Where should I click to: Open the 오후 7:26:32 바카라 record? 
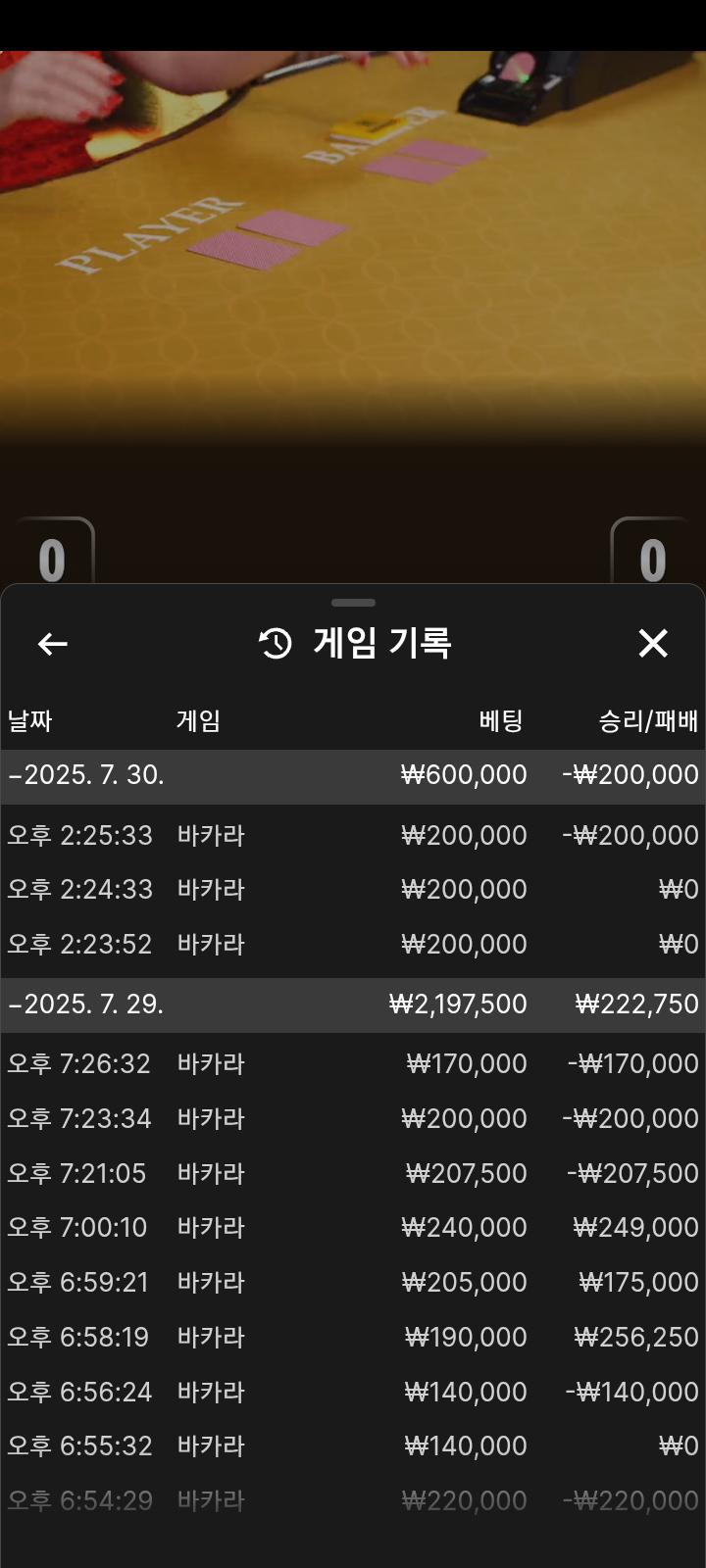point(353,1064)
